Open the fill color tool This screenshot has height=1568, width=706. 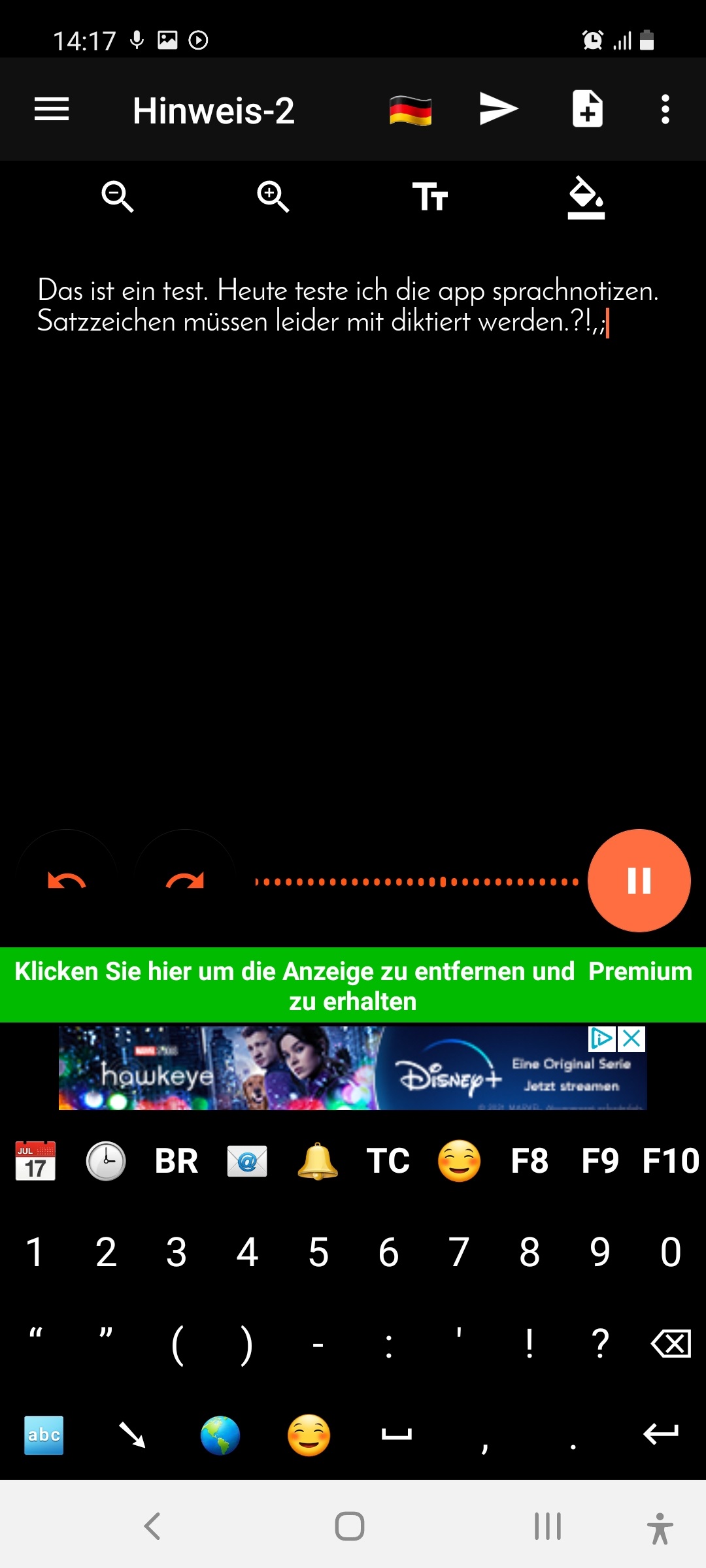tap(586, 197)
